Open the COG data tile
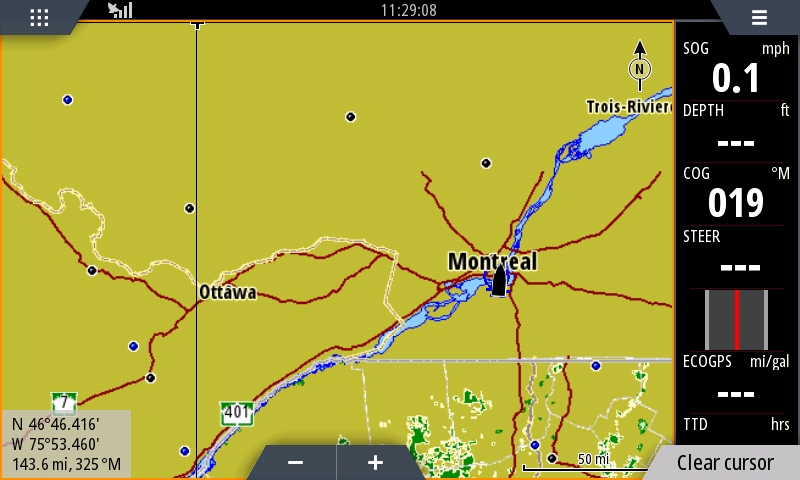Image resolution: width=800 pixels, height=480 pixels. 736,193
